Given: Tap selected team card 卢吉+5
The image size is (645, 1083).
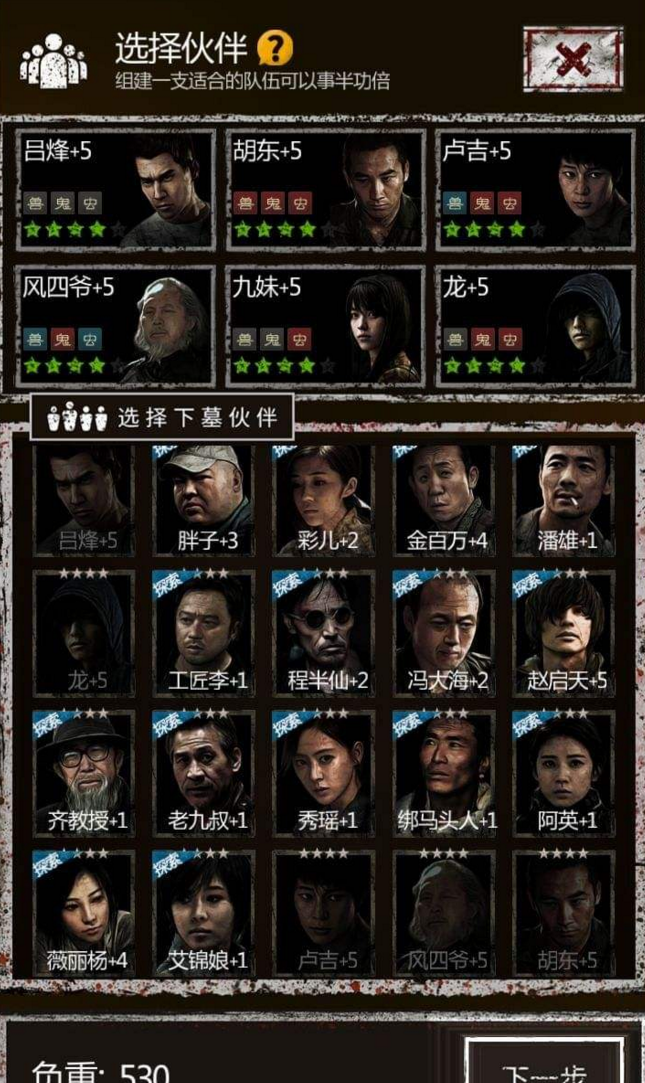Looking at the screenshot, I should point(535,190).
